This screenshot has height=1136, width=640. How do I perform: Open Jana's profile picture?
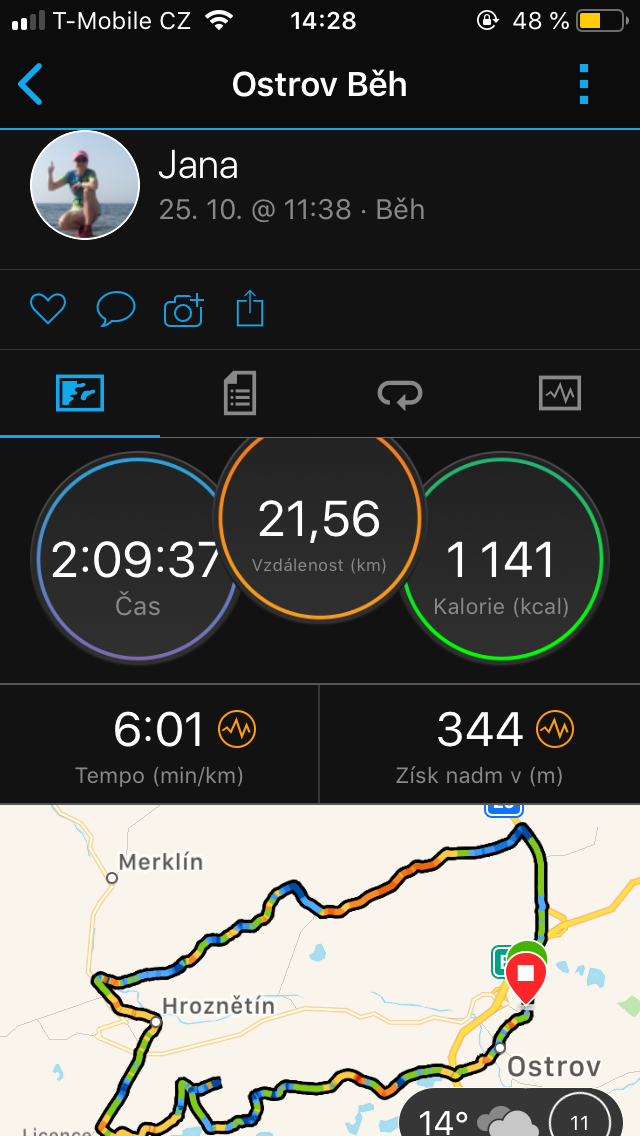85,185
